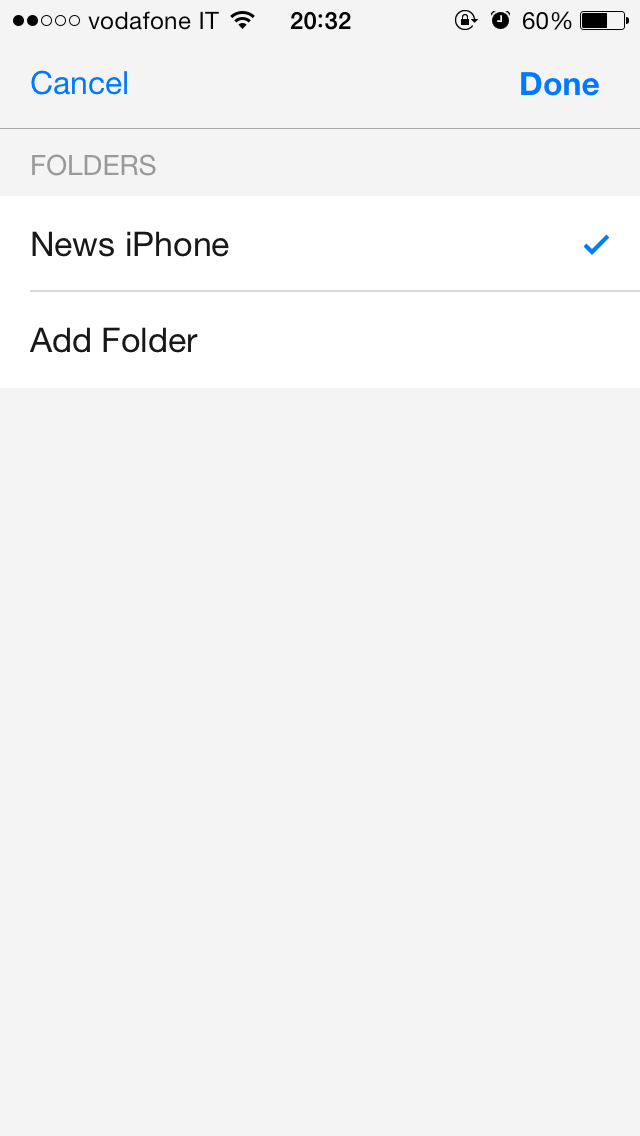This screenshot has width=640, height=1136.
Task: Confirm selection with Done
Action: click(x=559, y=84)
